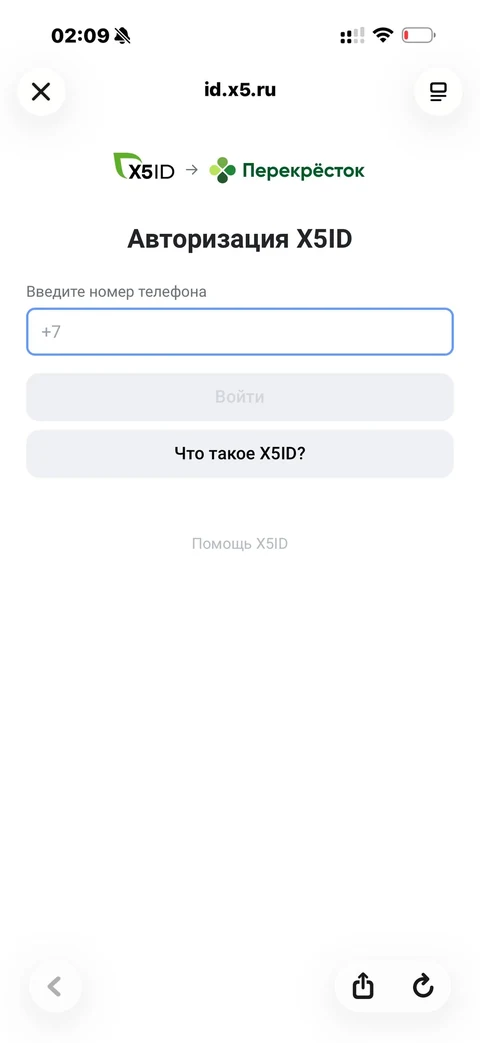Close the id.x5.ru browser page
Image resolution: width=480 pixels, height=1043 pixels.
pos(41,91)
